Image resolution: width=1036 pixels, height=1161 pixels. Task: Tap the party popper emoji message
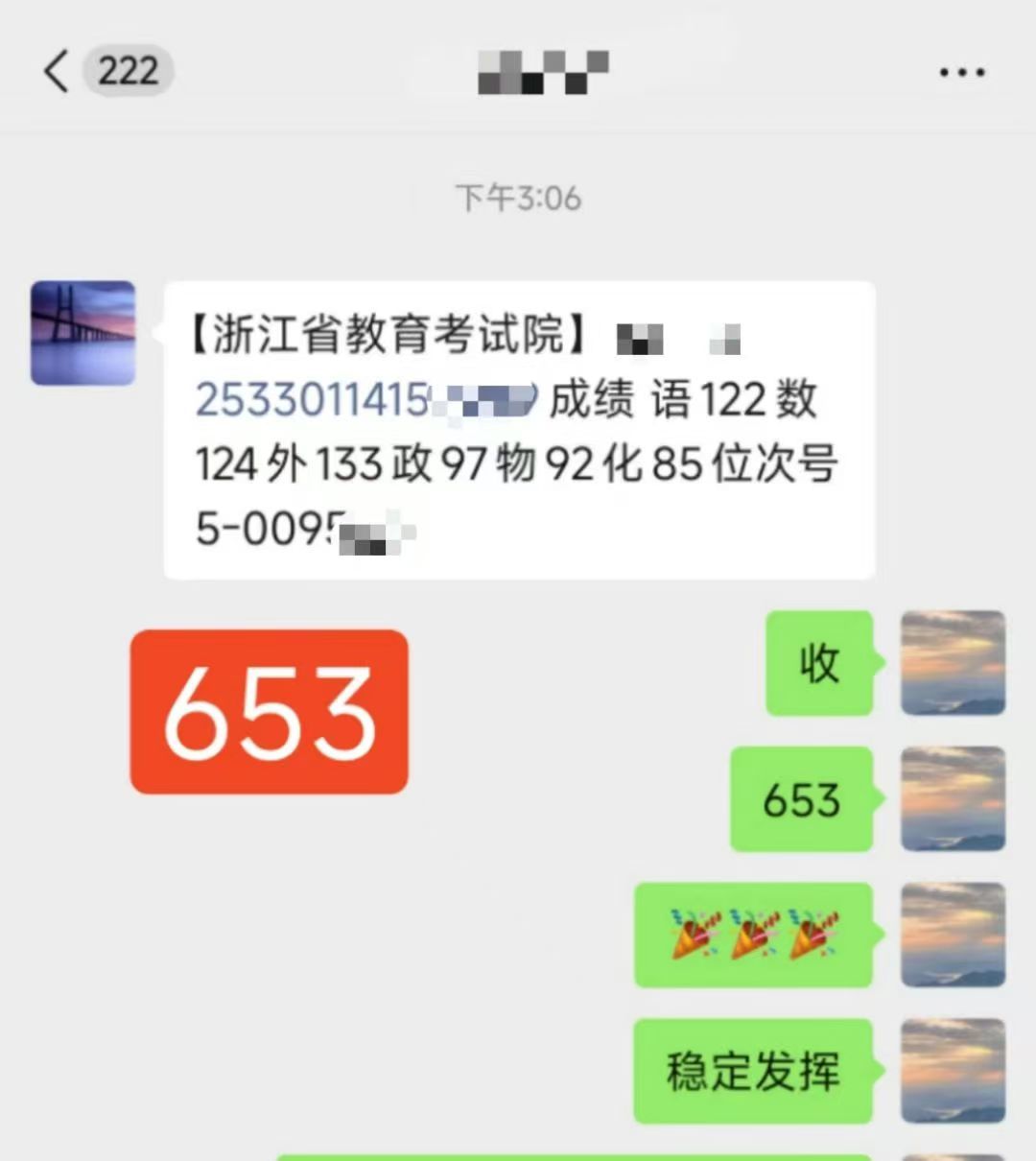[754, 936]
